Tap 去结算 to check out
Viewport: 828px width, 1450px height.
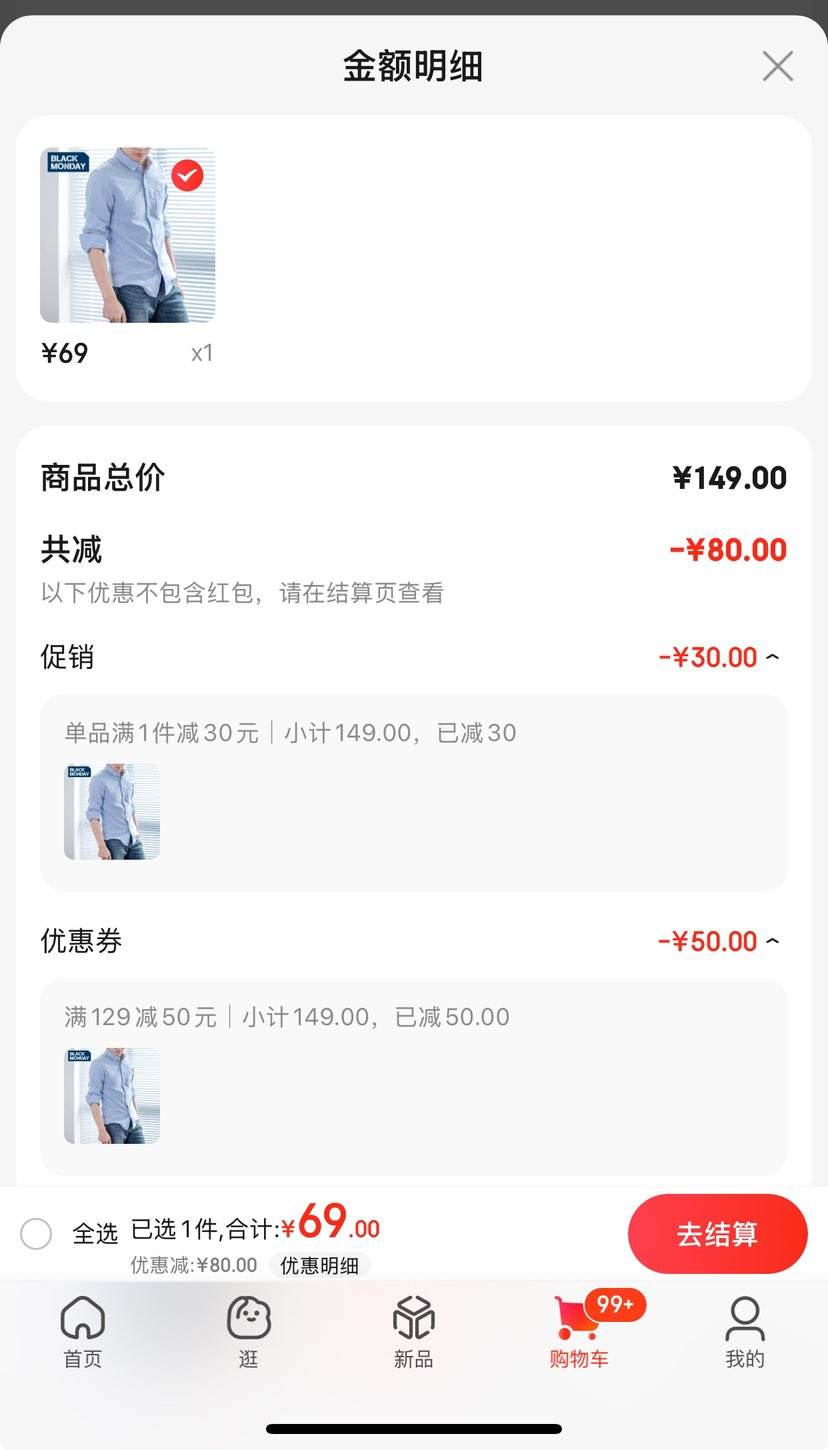point(717,1234)
